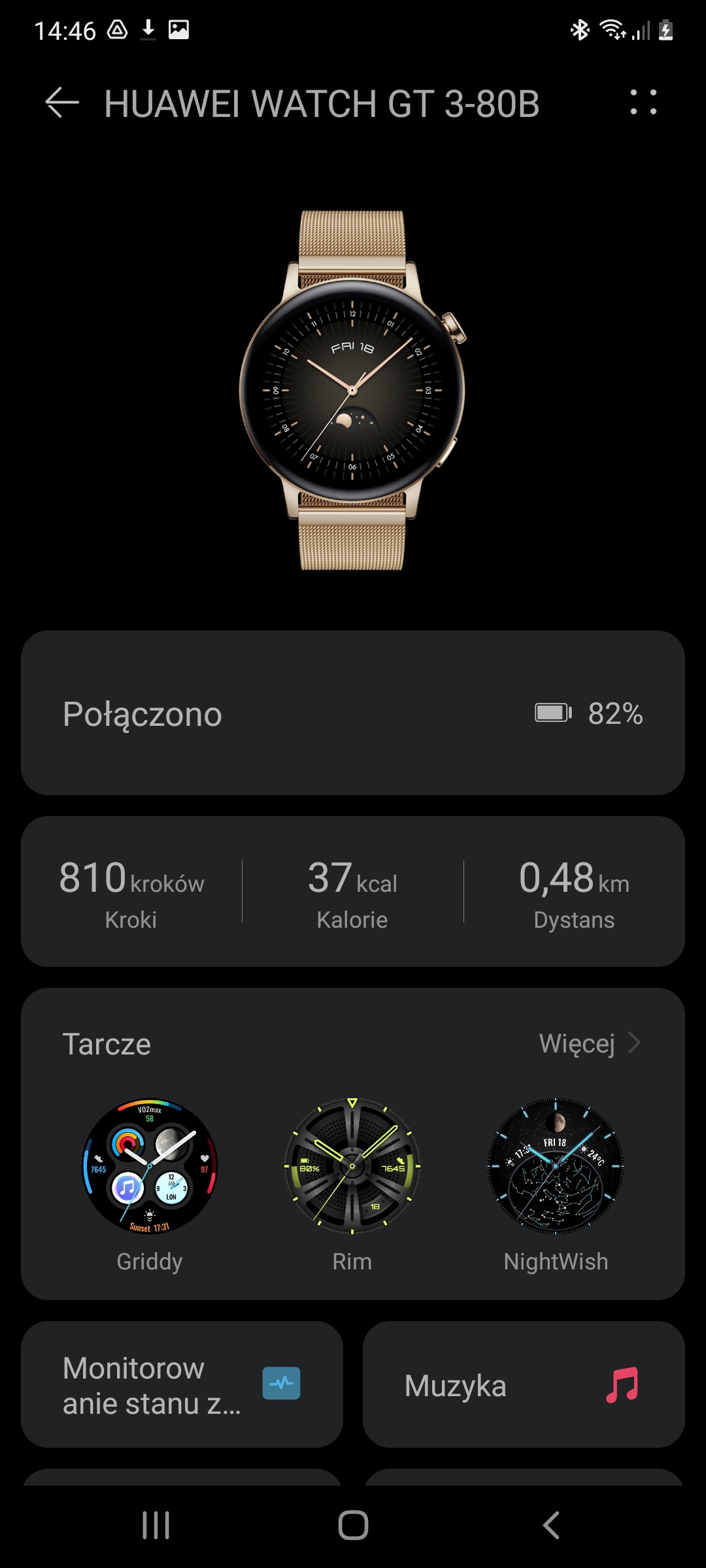This screenshot has width=706, height=1568.
Task: Tap the system home button
Action: pyautogui.click(x=353, y=1526)
